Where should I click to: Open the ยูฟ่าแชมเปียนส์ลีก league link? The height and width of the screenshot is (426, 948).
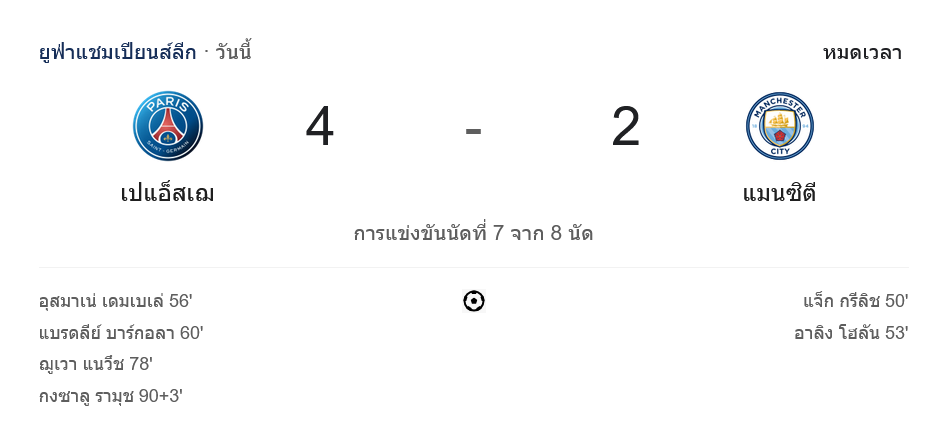tap(118, 52)
